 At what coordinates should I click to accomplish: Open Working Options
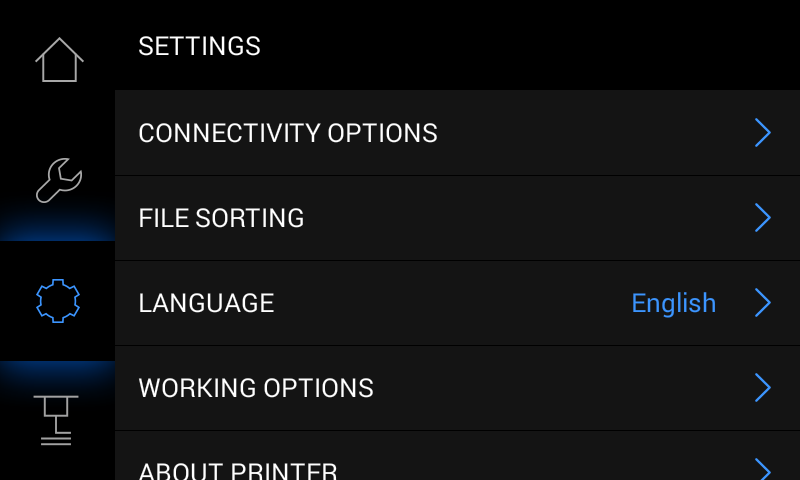(x=456, y=388)
